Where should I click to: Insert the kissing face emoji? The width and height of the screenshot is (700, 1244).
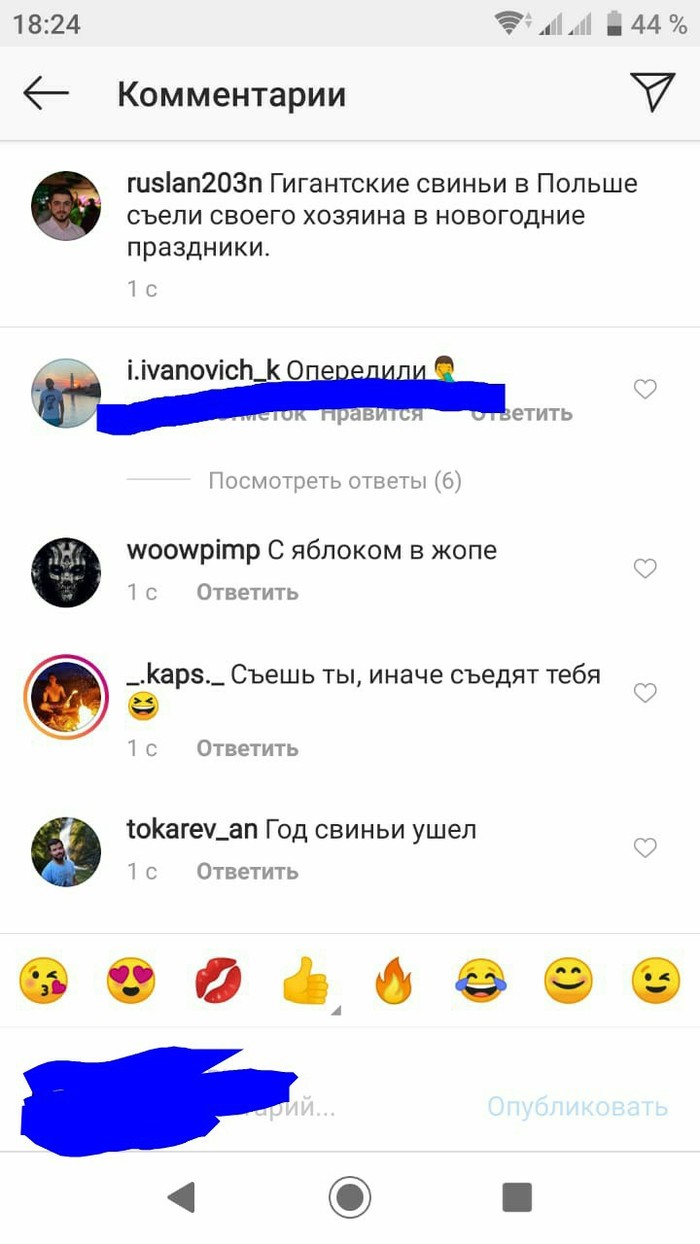[x=45, y=981]
